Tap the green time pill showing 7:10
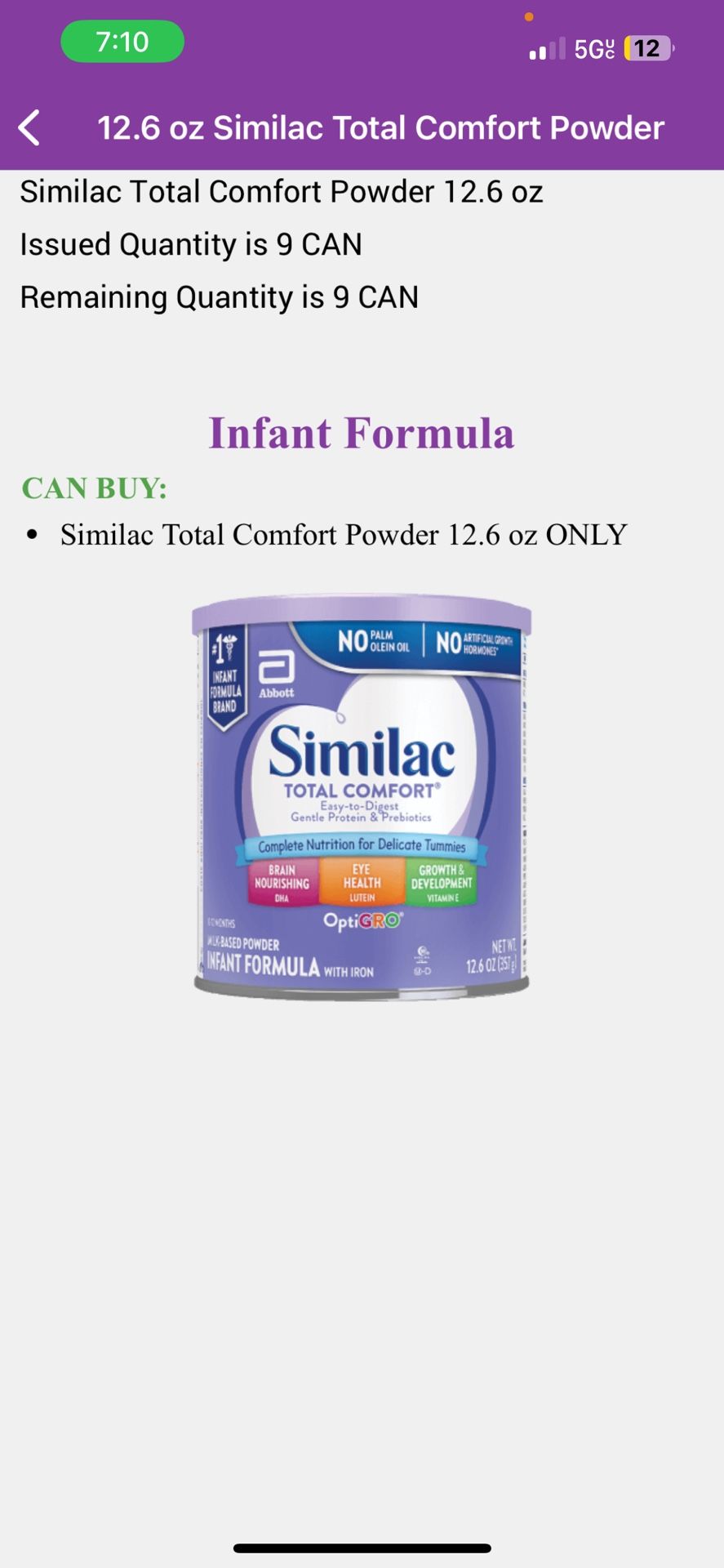This screenshot has width=724, height=1568. pyautogui.click(x=122, y=41)
